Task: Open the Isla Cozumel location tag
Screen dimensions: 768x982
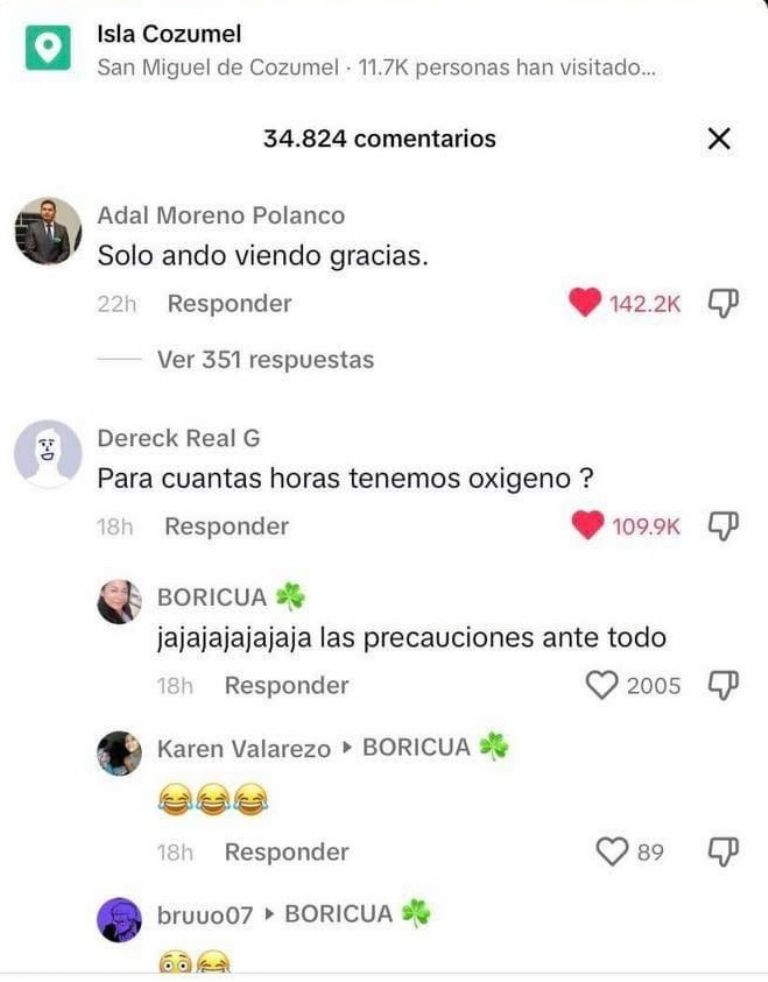Action: [168, 34]
